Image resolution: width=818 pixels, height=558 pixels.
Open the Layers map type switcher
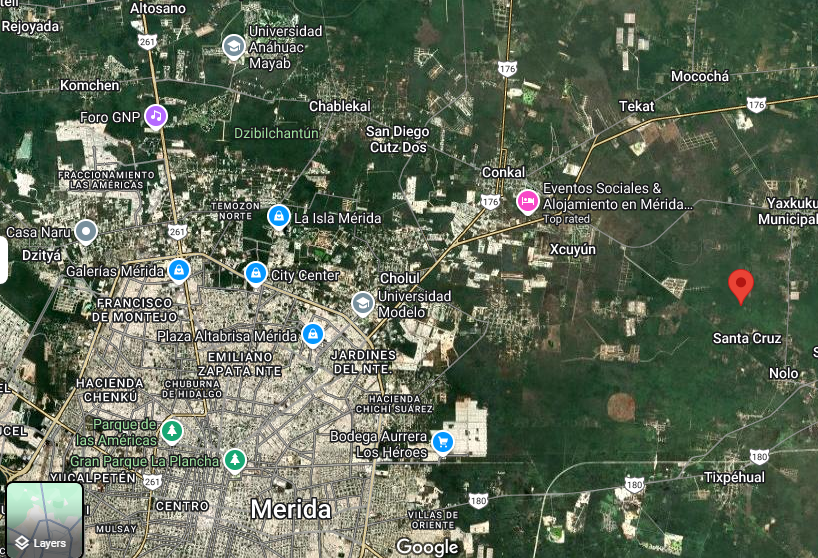click(x=44, y=519)
